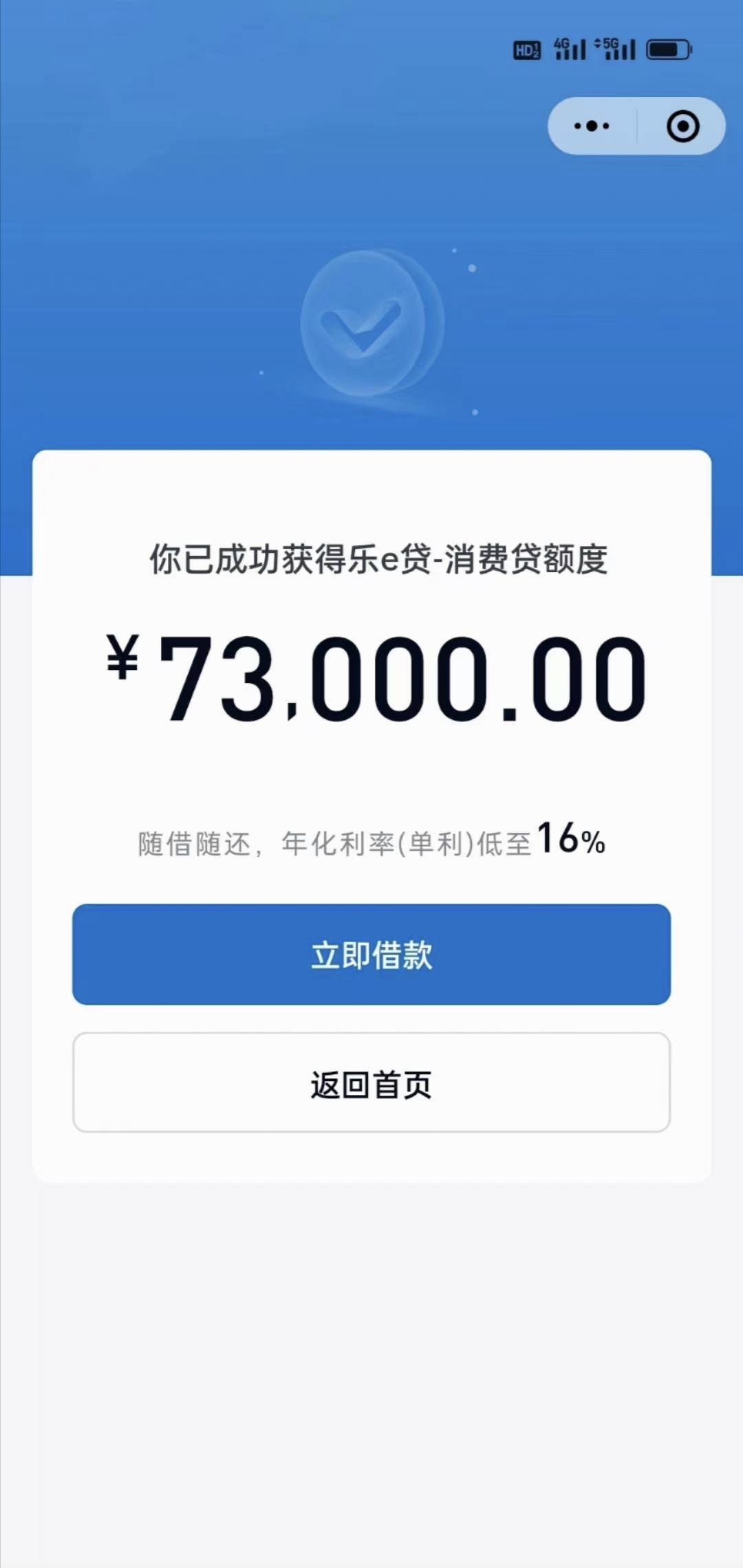The width and height of the screenshot is (743, 1568).
Task: Close the mini program with the circle icon
Action: tap(682, 127)
